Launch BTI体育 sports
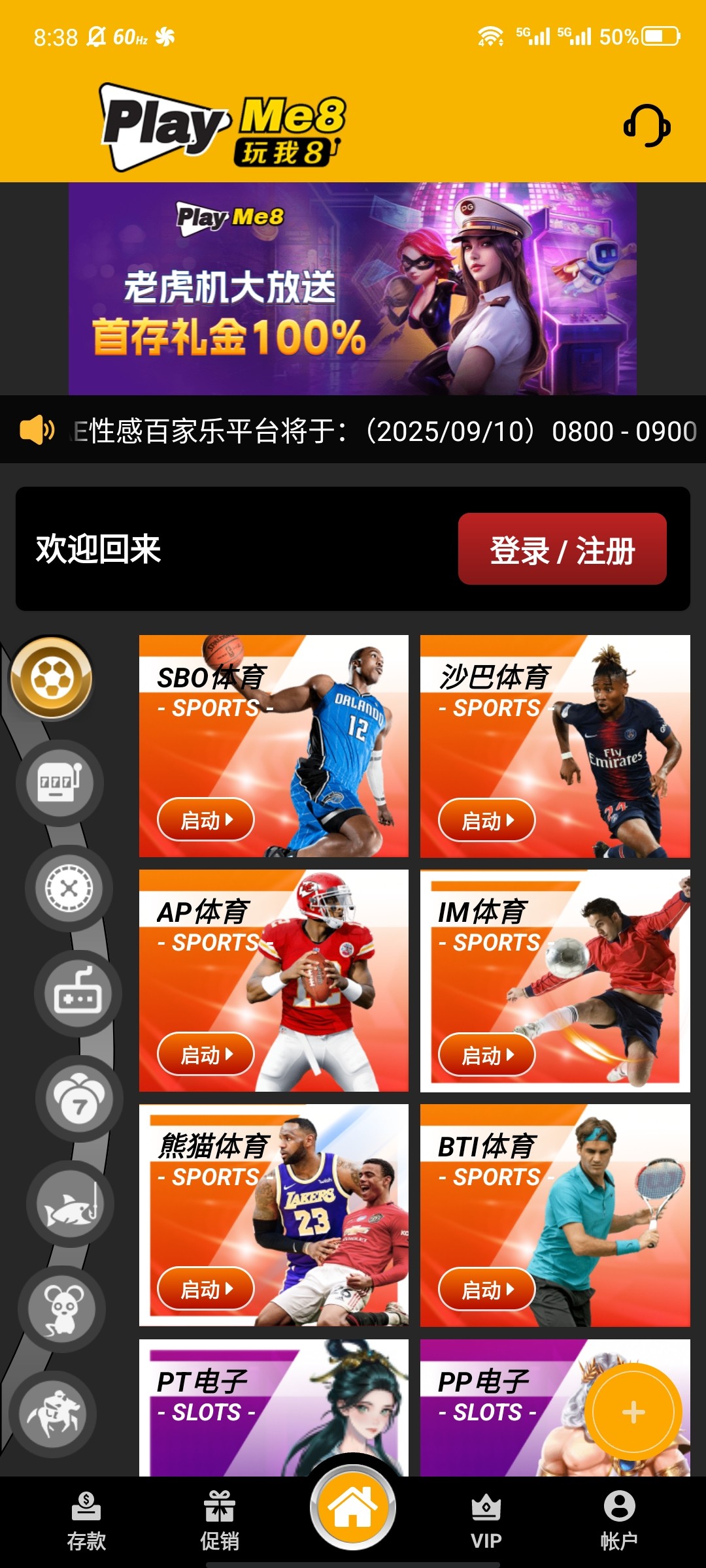The width and height of the screenshot is (706, 1568). [x=487, y=1289]
